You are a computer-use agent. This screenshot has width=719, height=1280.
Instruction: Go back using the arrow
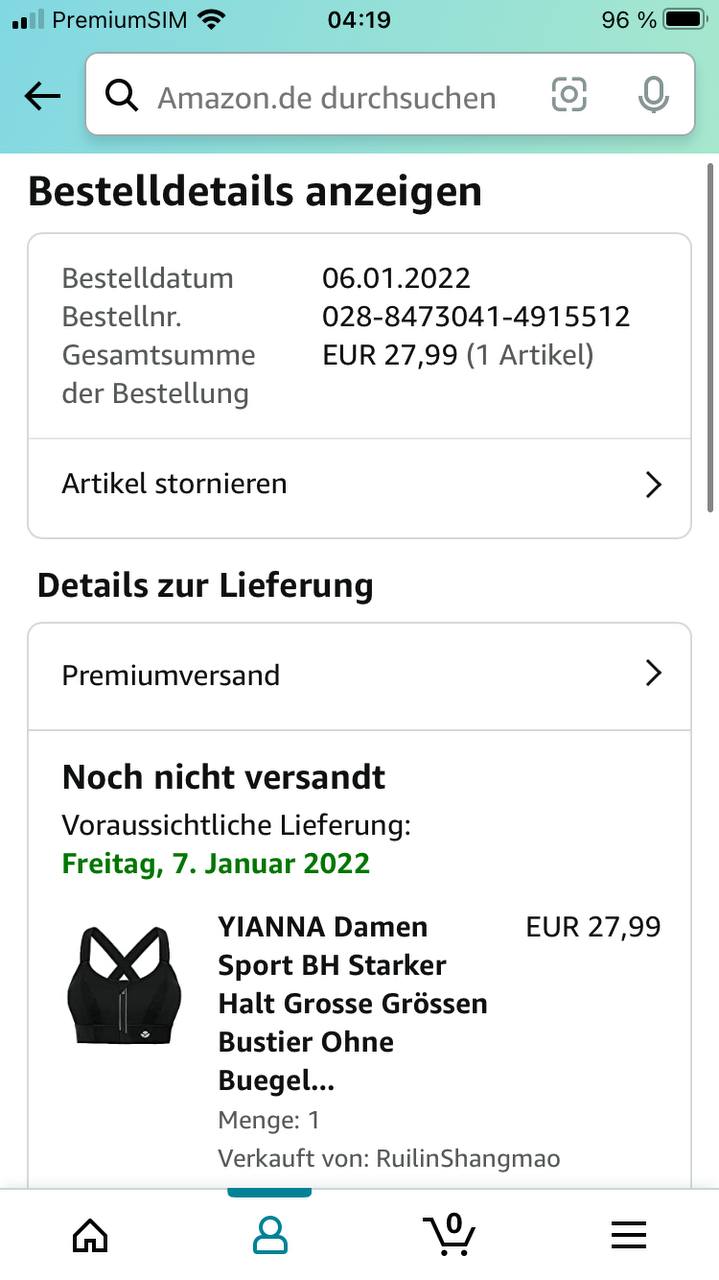point(42,96)
